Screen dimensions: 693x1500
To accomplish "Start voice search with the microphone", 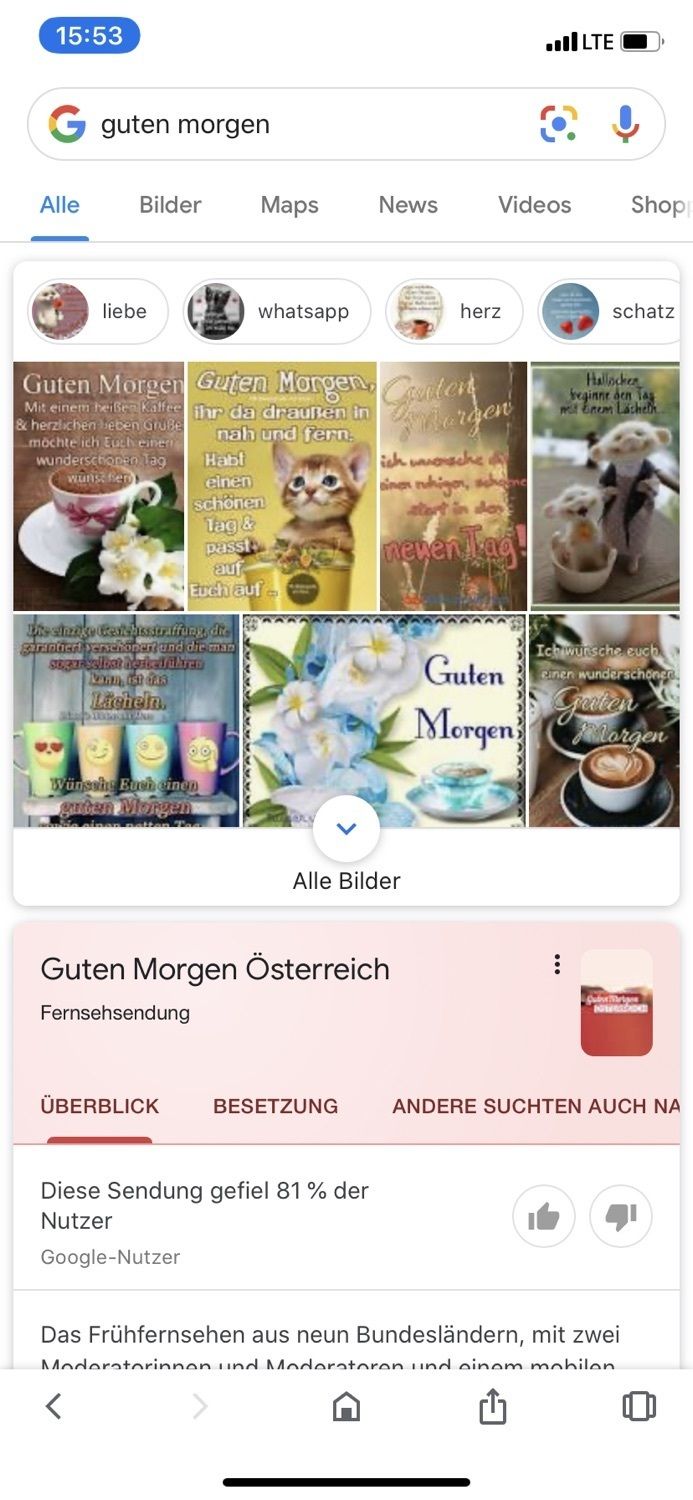I will [x=625, y=124].
